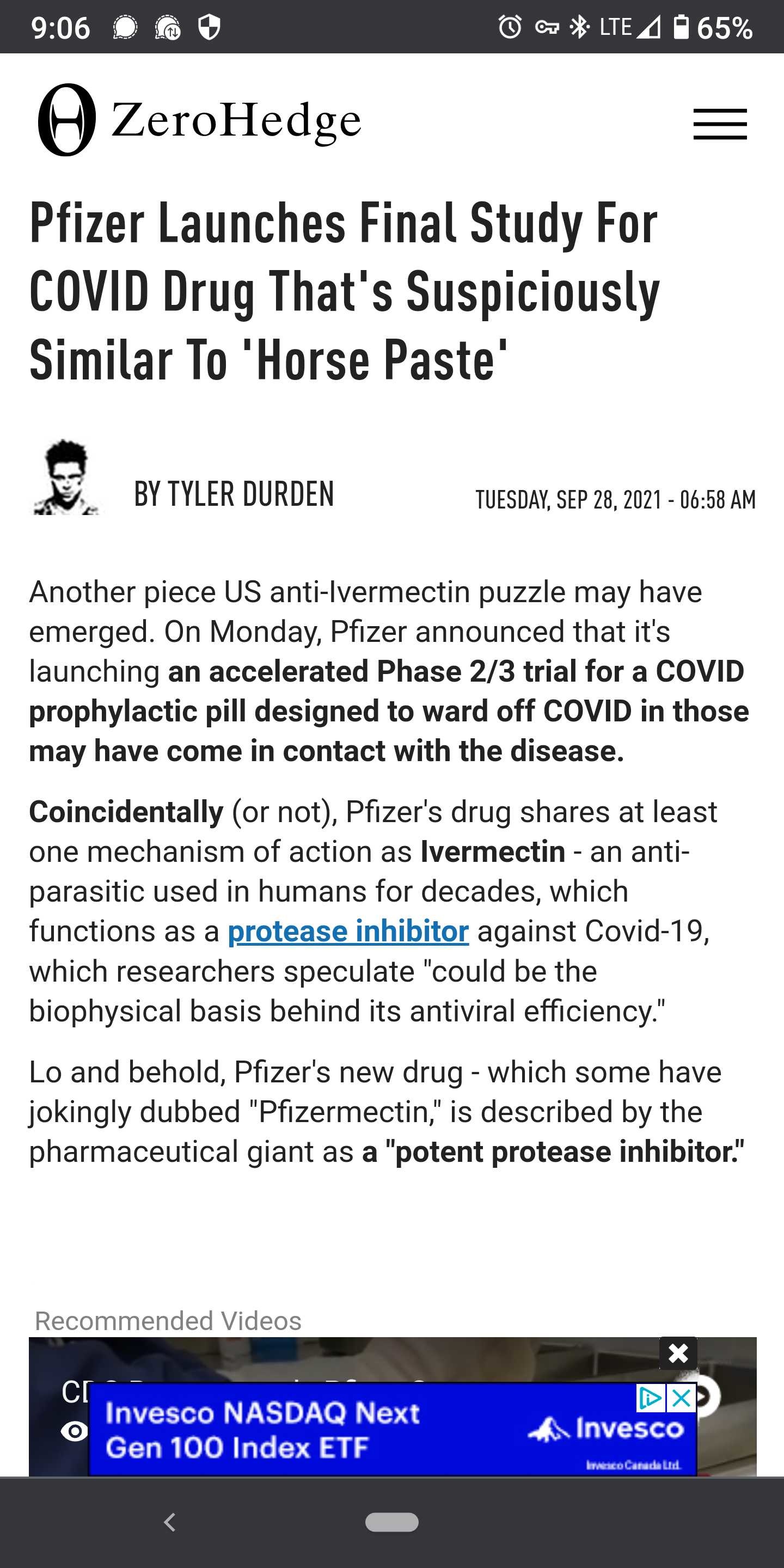Tap the home pill in navigation bar
784x1568 pixels.
click(391, 1522)
